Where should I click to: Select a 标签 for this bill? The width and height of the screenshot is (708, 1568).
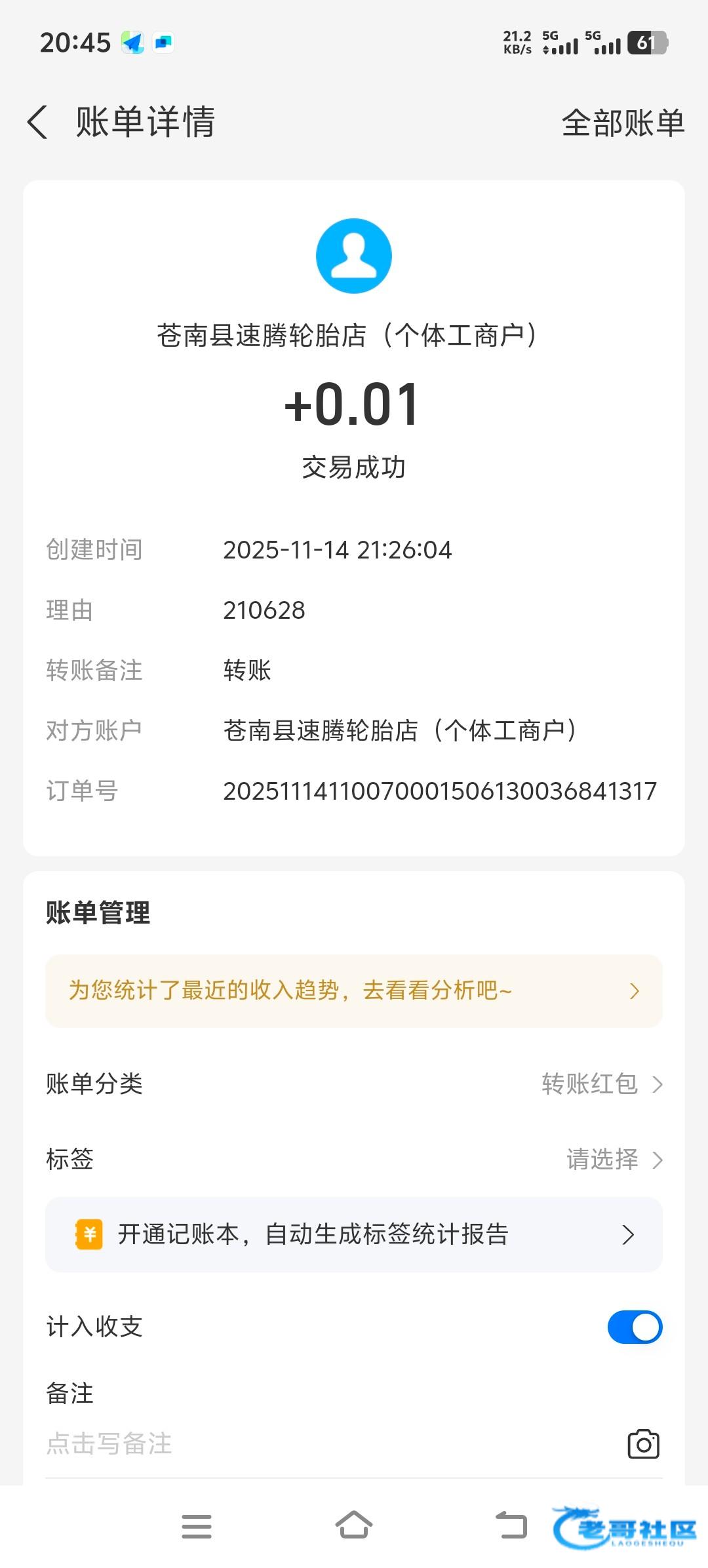pyautogui.click(x=614, y=1160)
